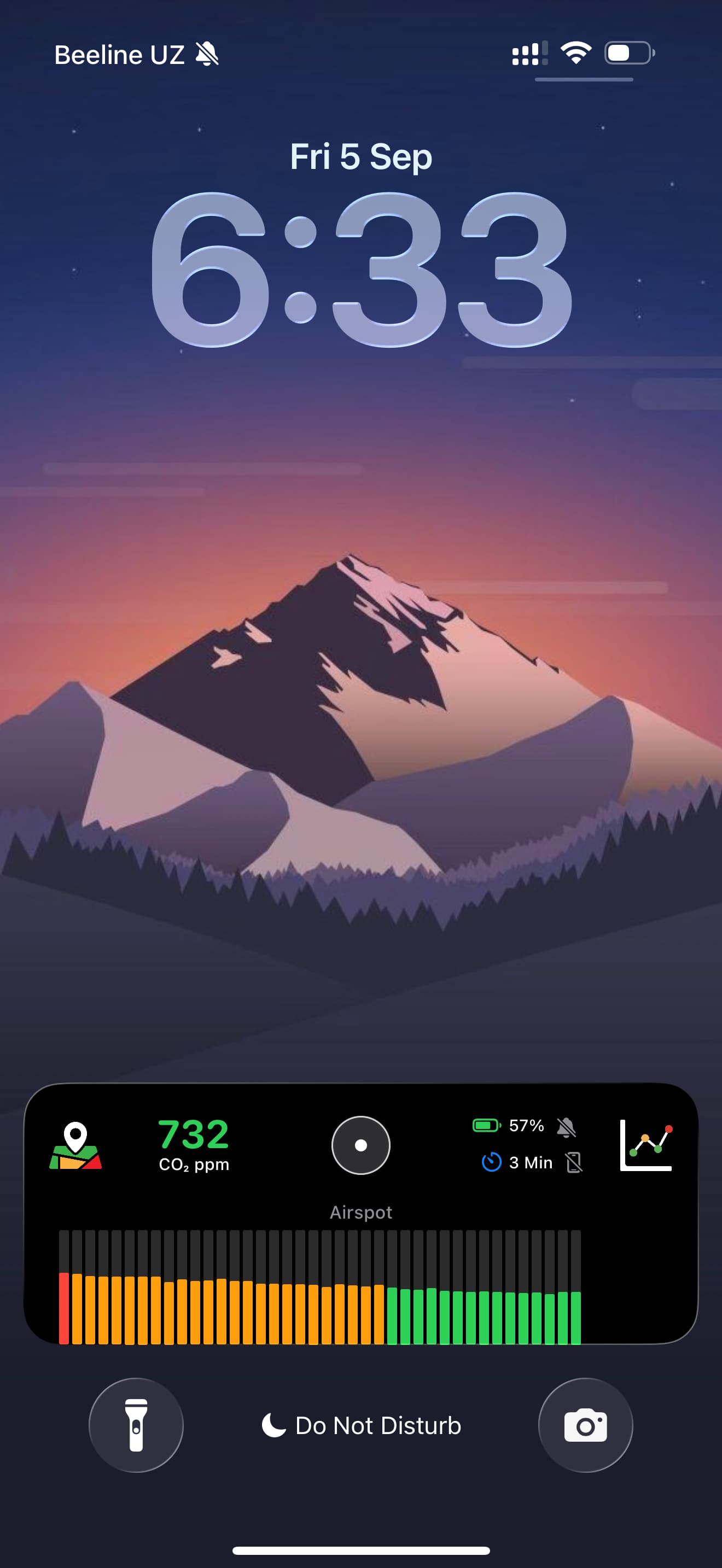Tap the Do Not Disturb focus pill
This screenshot has height=1568, width=722.
(361, 1425)
